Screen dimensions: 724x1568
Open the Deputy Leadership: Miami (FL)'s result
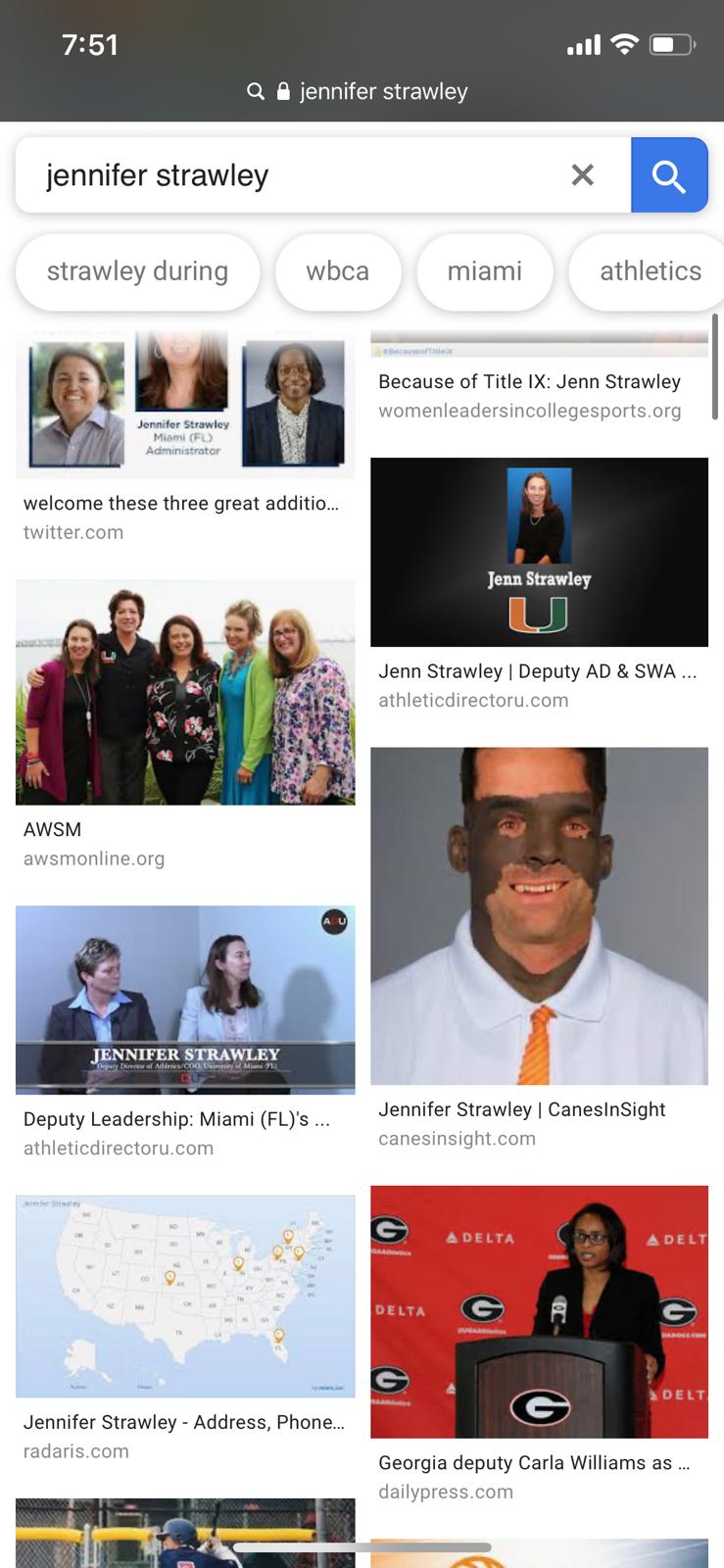(x=185, y=1000)
